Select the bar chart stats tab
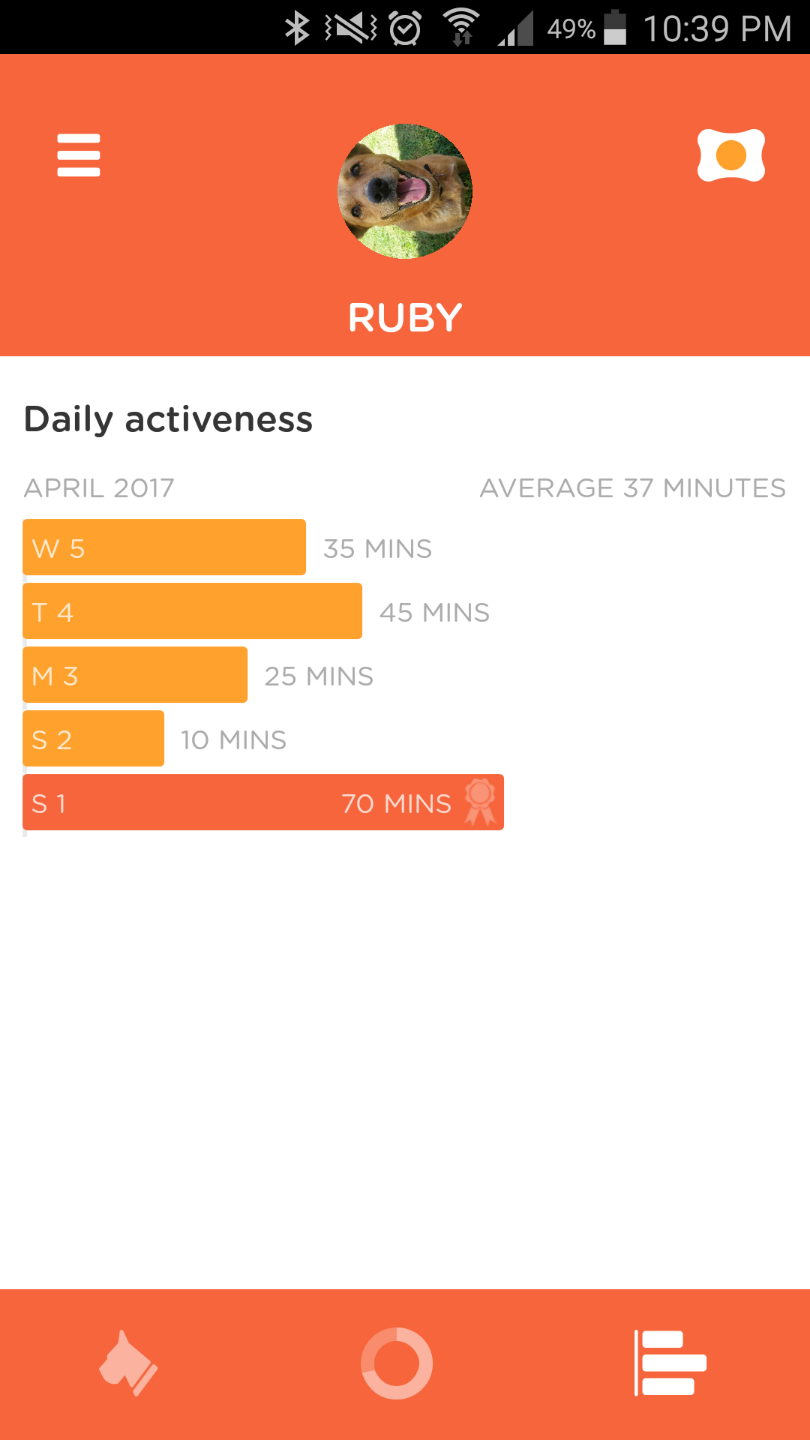The image size is (810, 1440). [671, 1363]
